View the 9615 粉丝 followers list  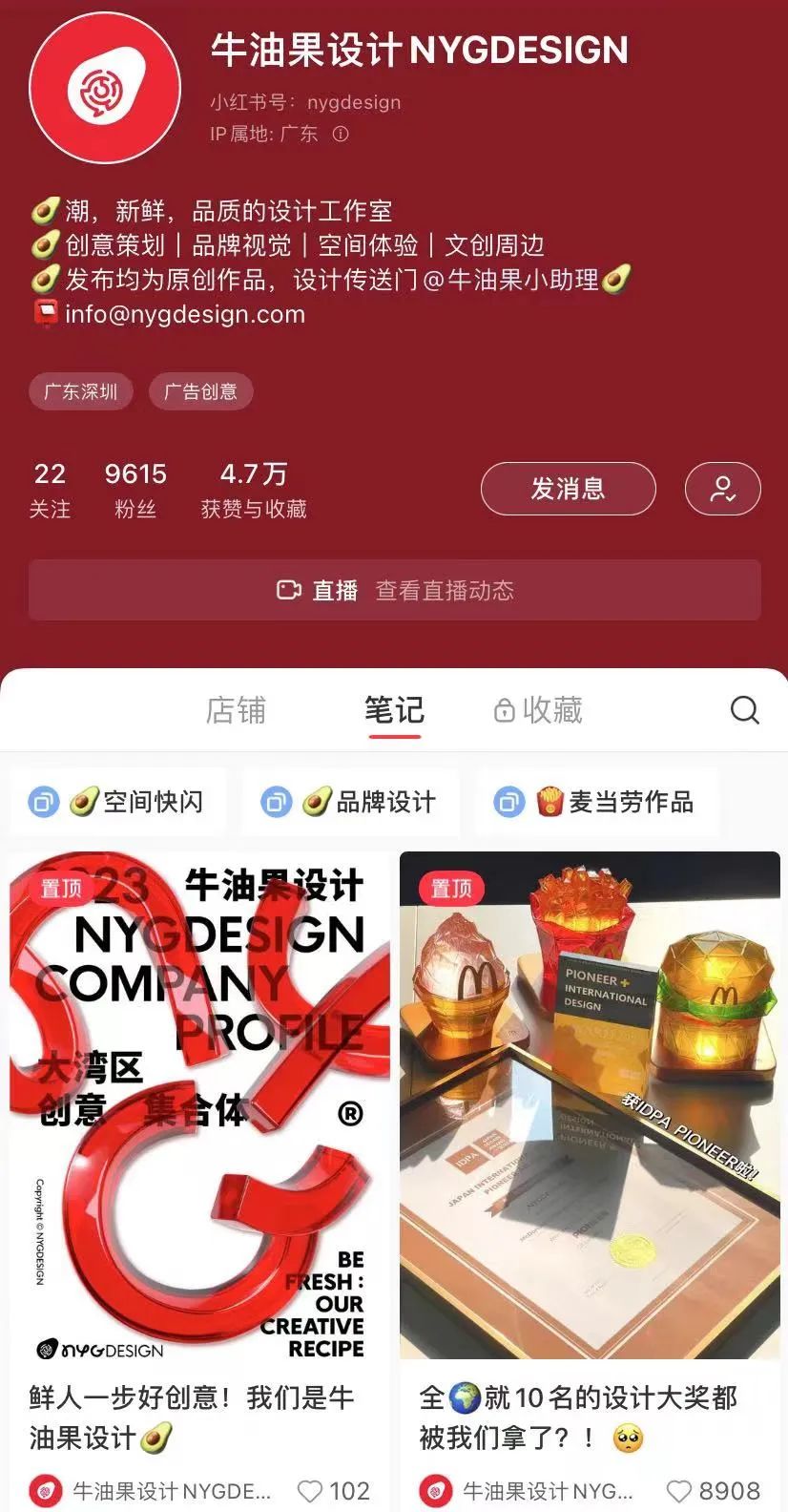[135, 490]
